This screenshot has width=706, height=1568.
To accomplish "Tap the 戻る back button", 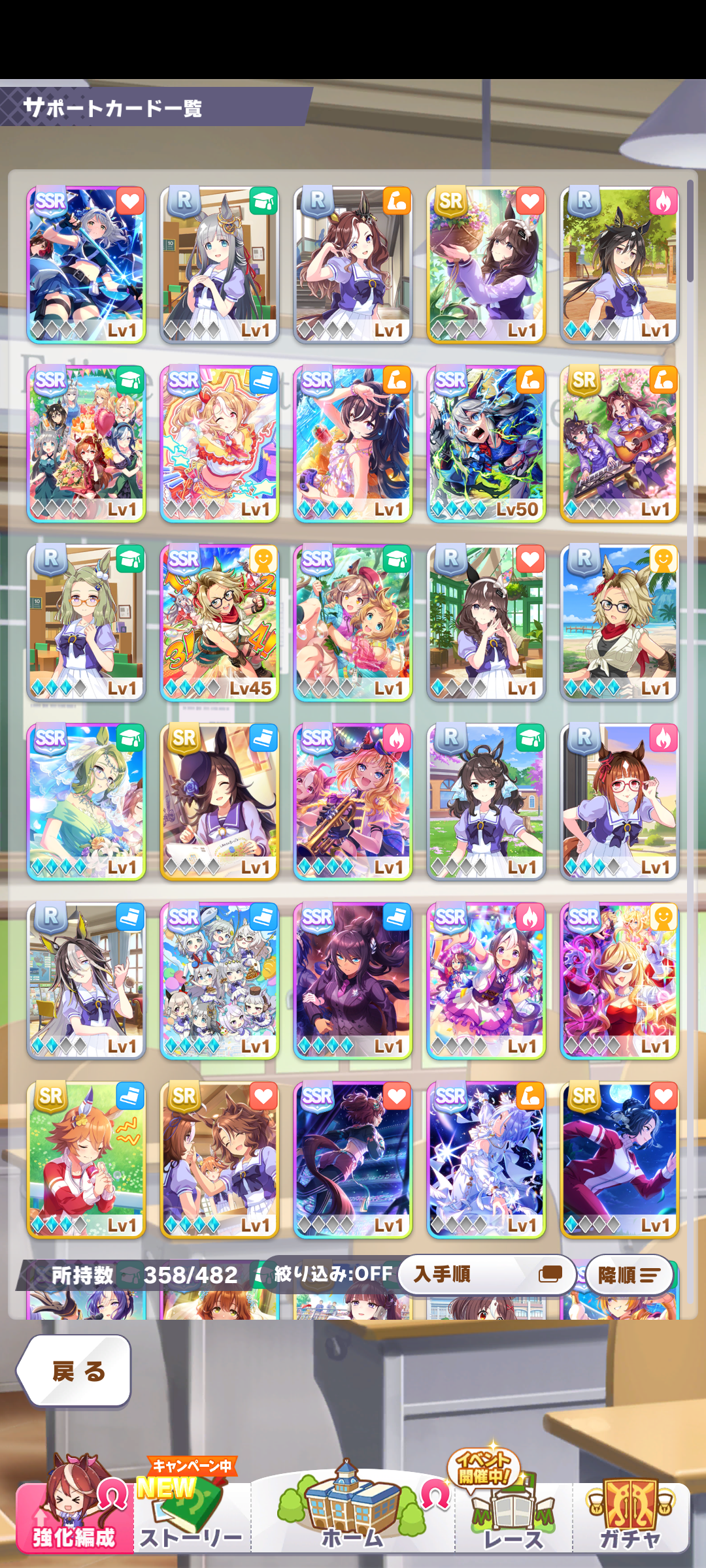I will (75, 1370).
